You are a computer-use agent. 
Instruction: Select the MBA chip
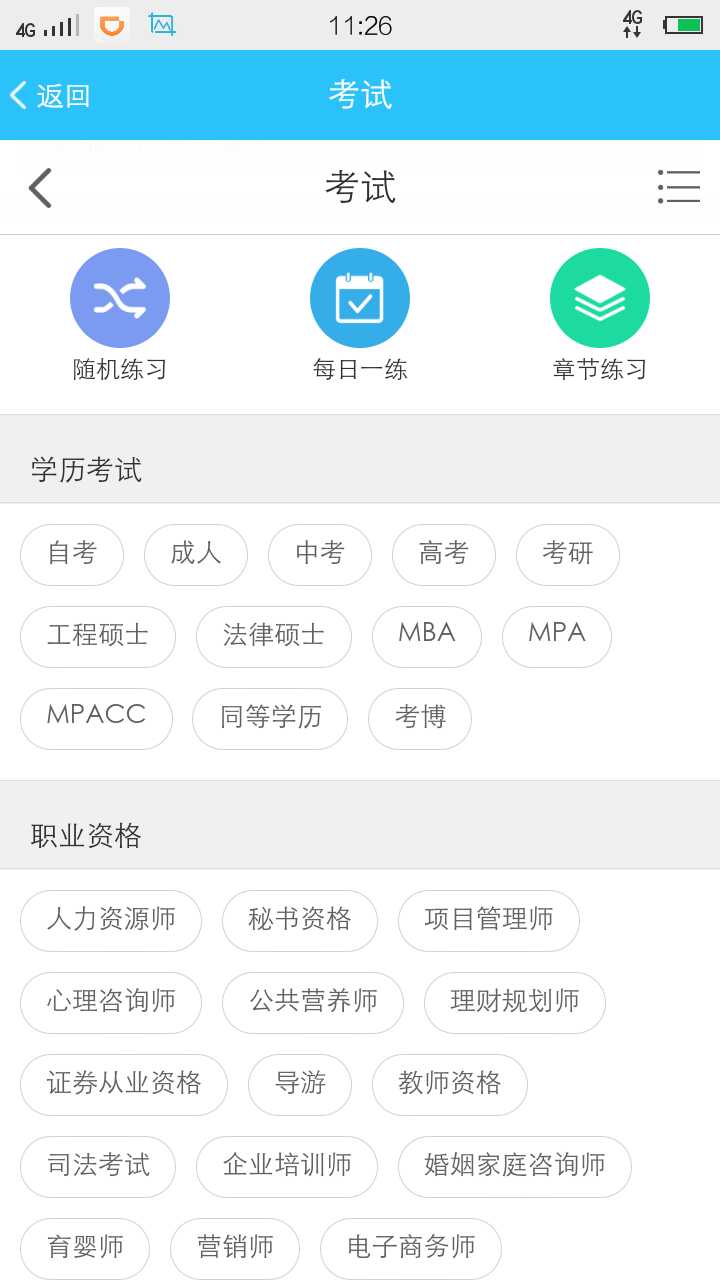(x=427, y=637)
